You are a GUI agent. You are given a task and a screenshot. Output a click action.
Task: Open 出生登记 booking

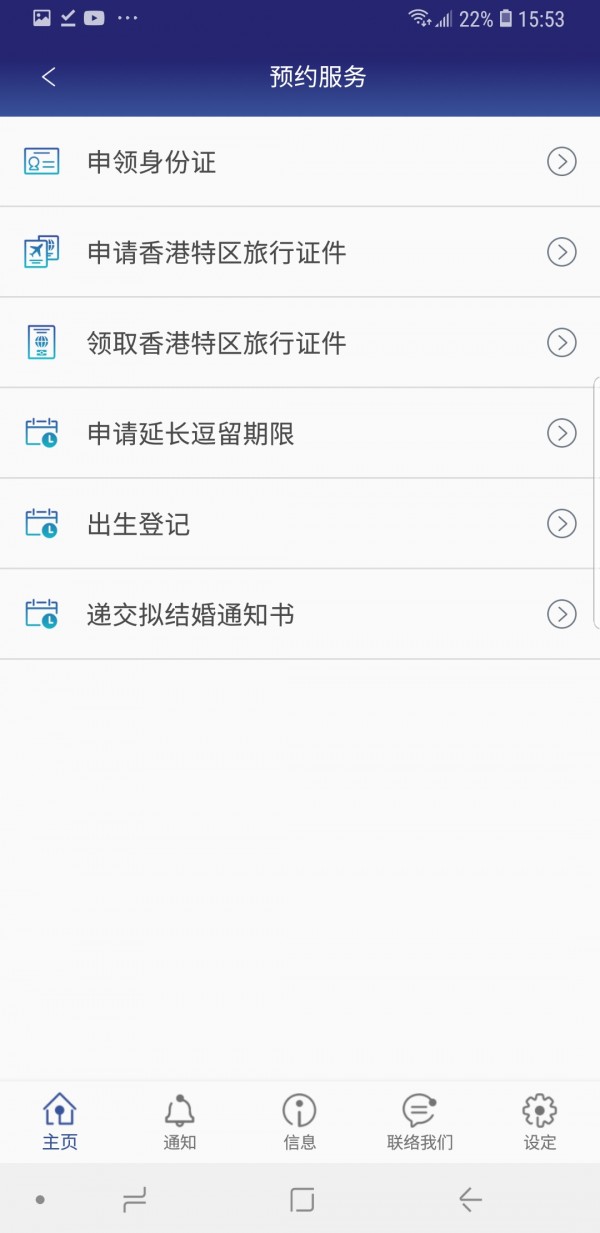(300, 523)
